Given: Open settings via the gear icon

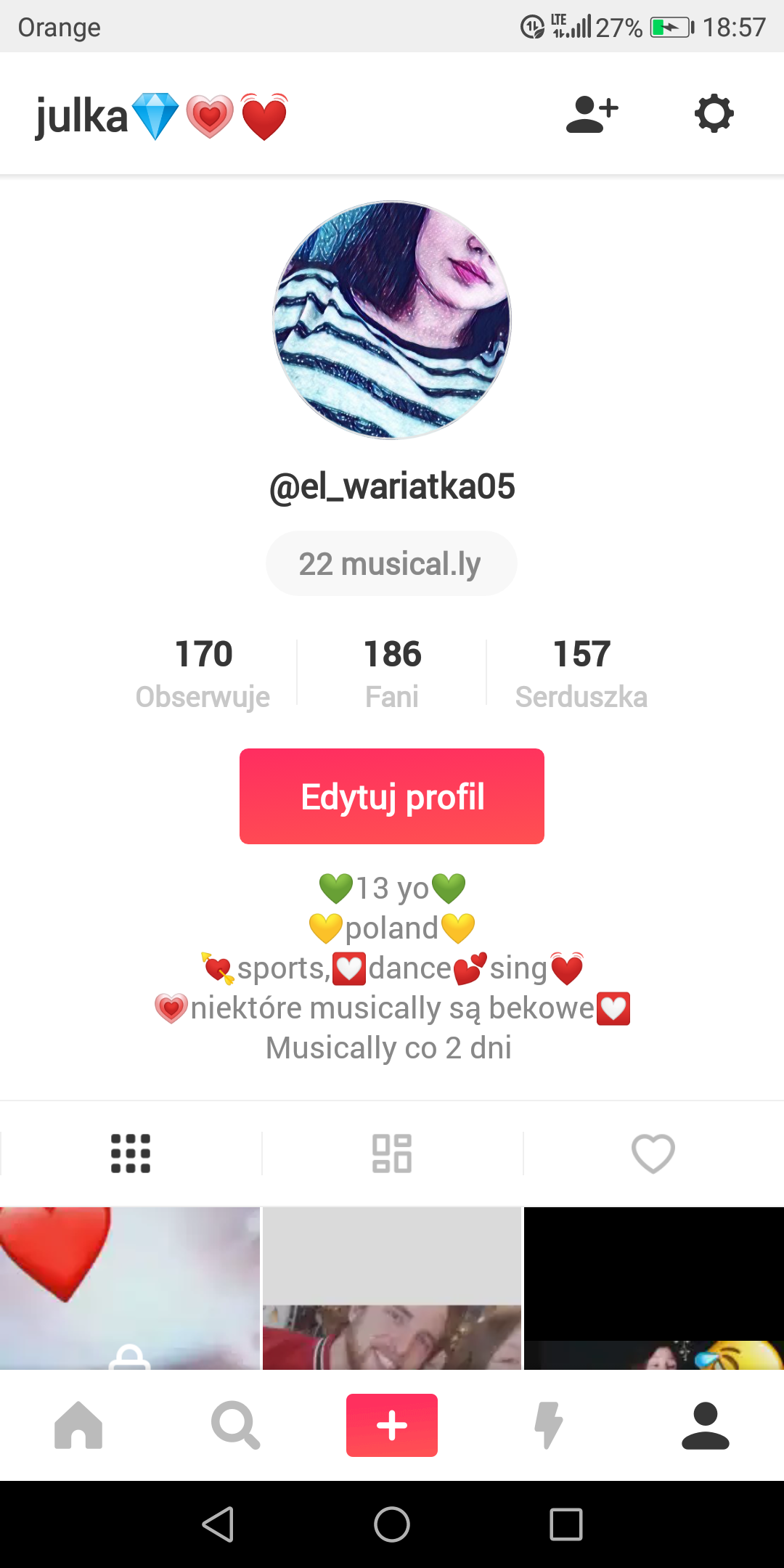Looking at the screenshot, I should pyautogui.click(x=714, y=113).
